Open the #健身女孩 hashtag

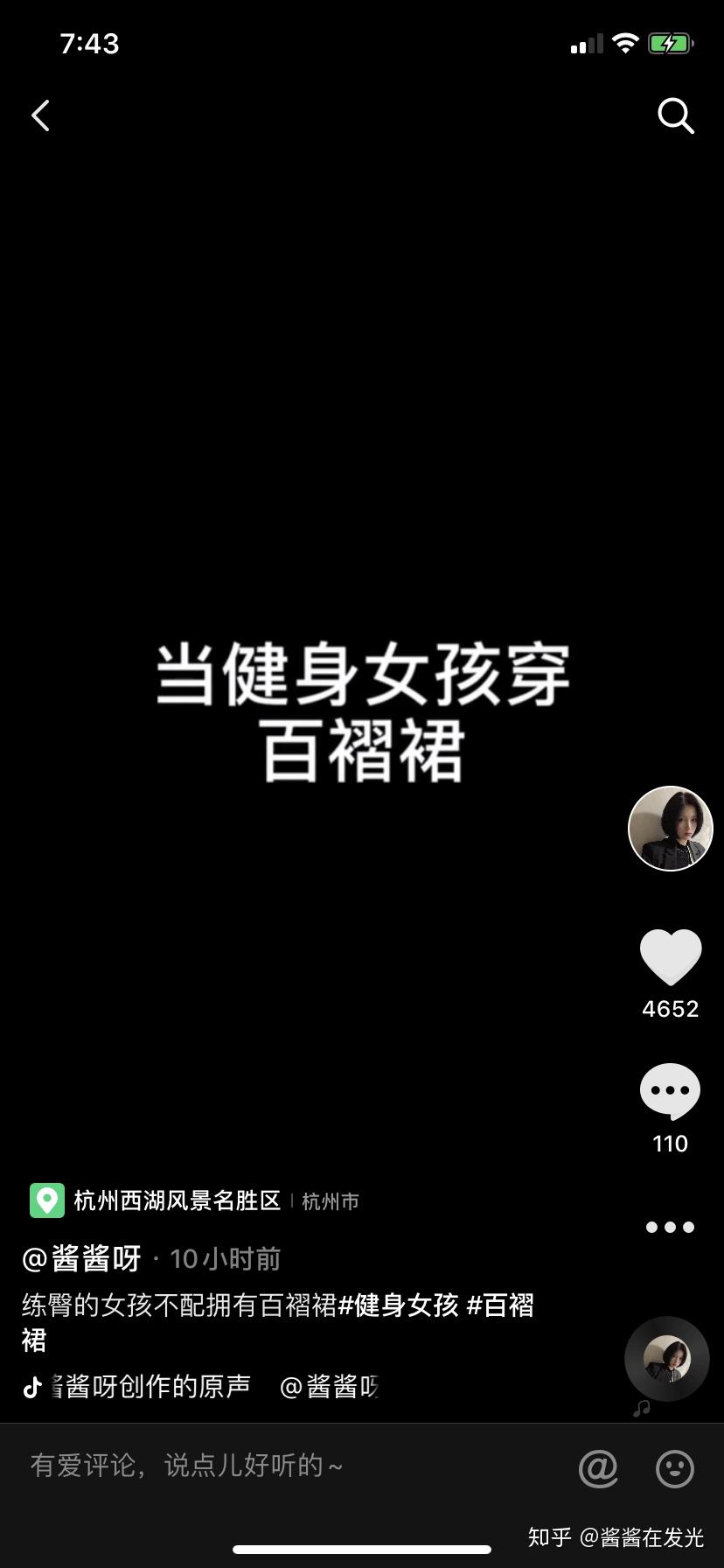click(399, 1305)
